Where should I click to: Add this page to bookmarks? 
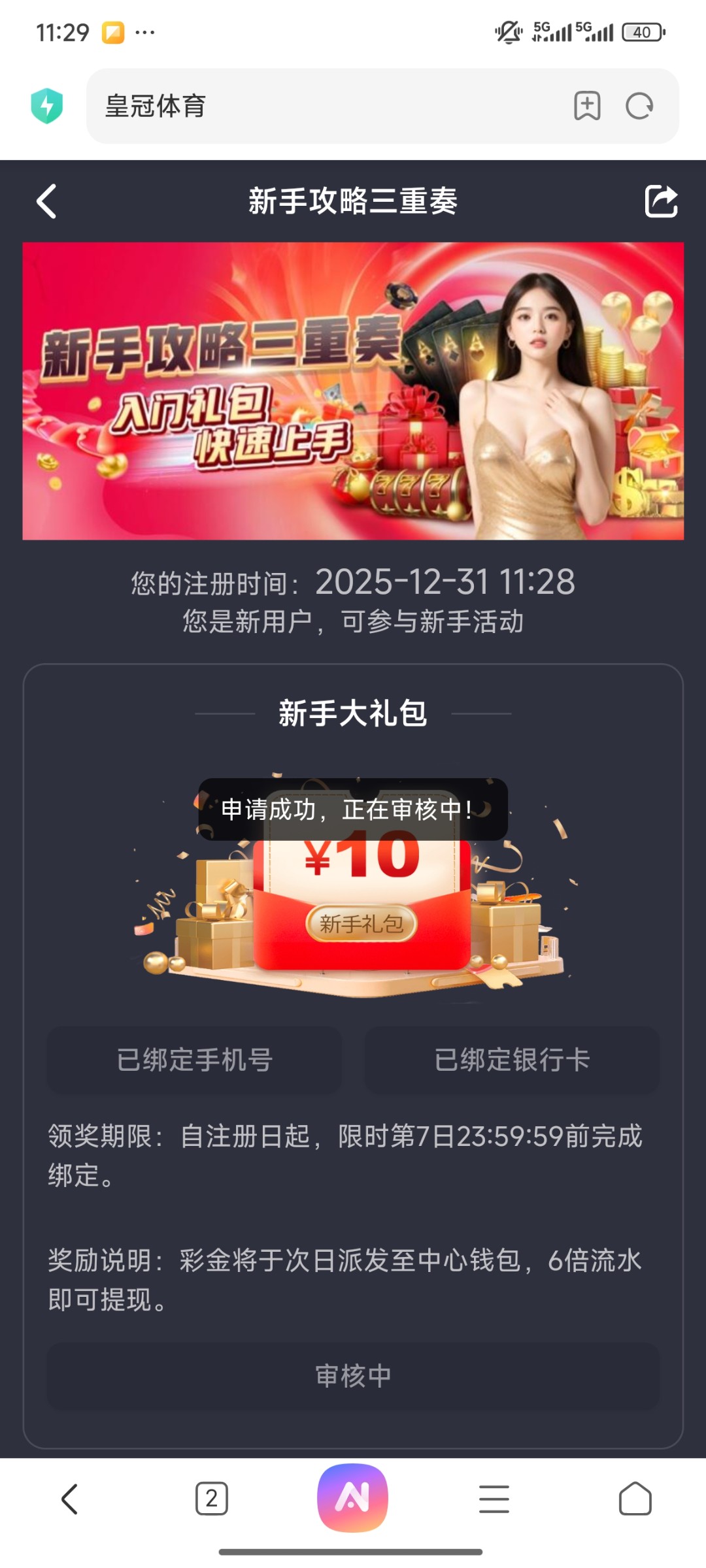586,106
